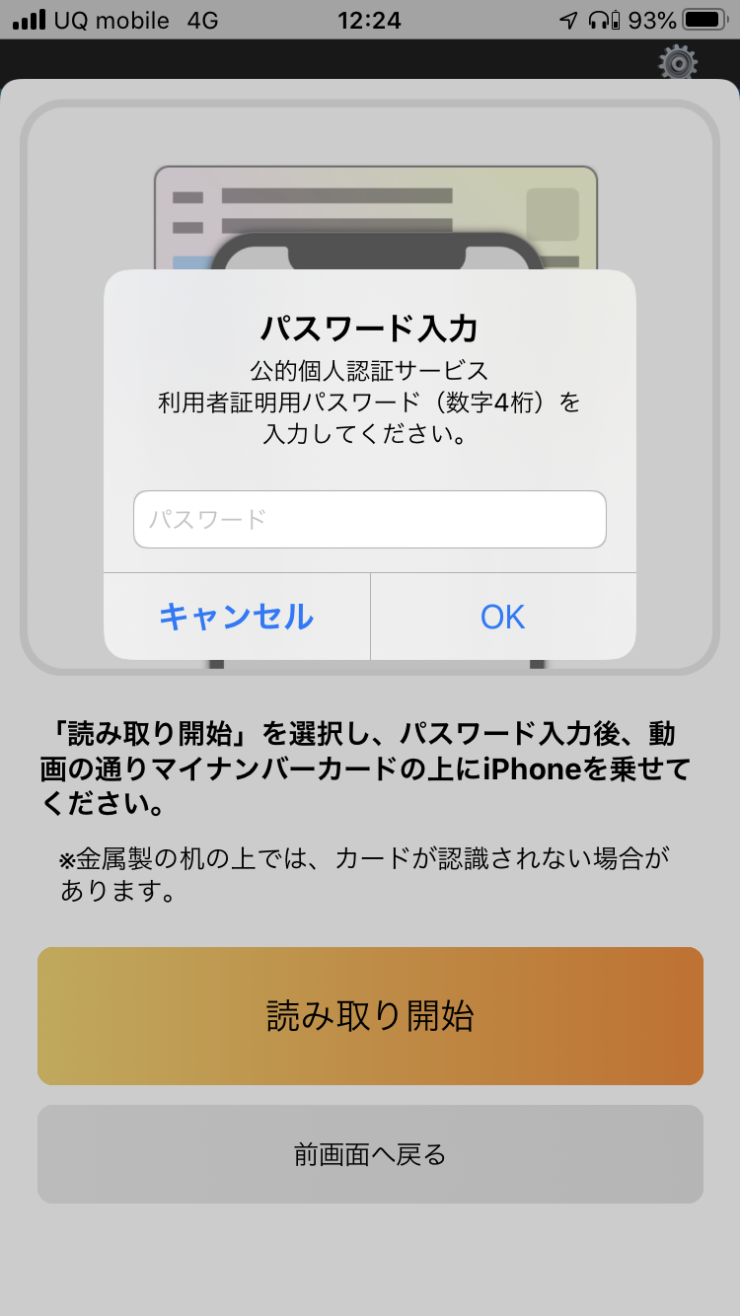Cancel the password dialog with キャンセル
740x1316 pixels.
[237, 616]
